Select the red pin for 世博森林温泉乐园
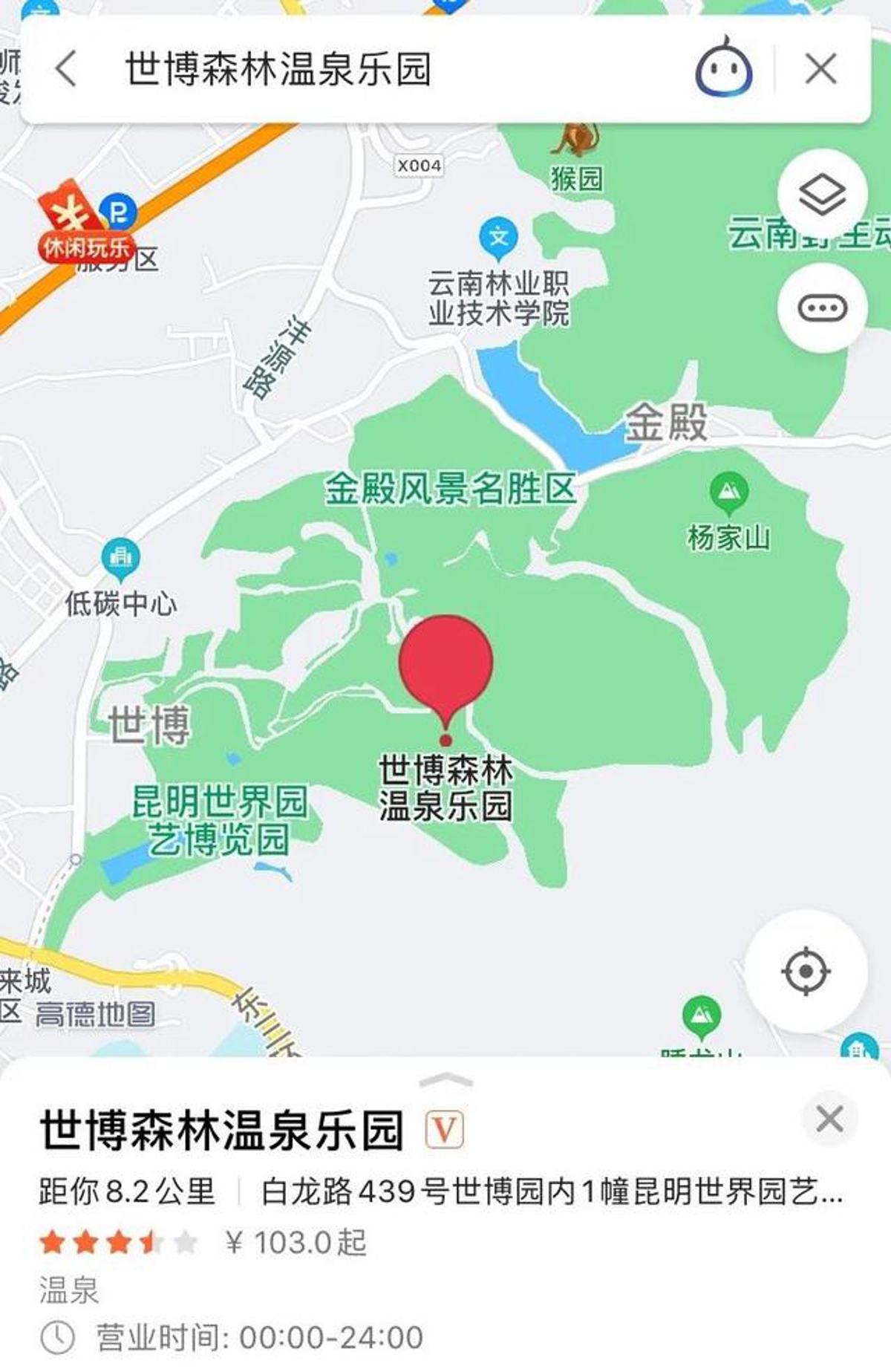This screenshot has width=891, height=1372. coord(446,669)
